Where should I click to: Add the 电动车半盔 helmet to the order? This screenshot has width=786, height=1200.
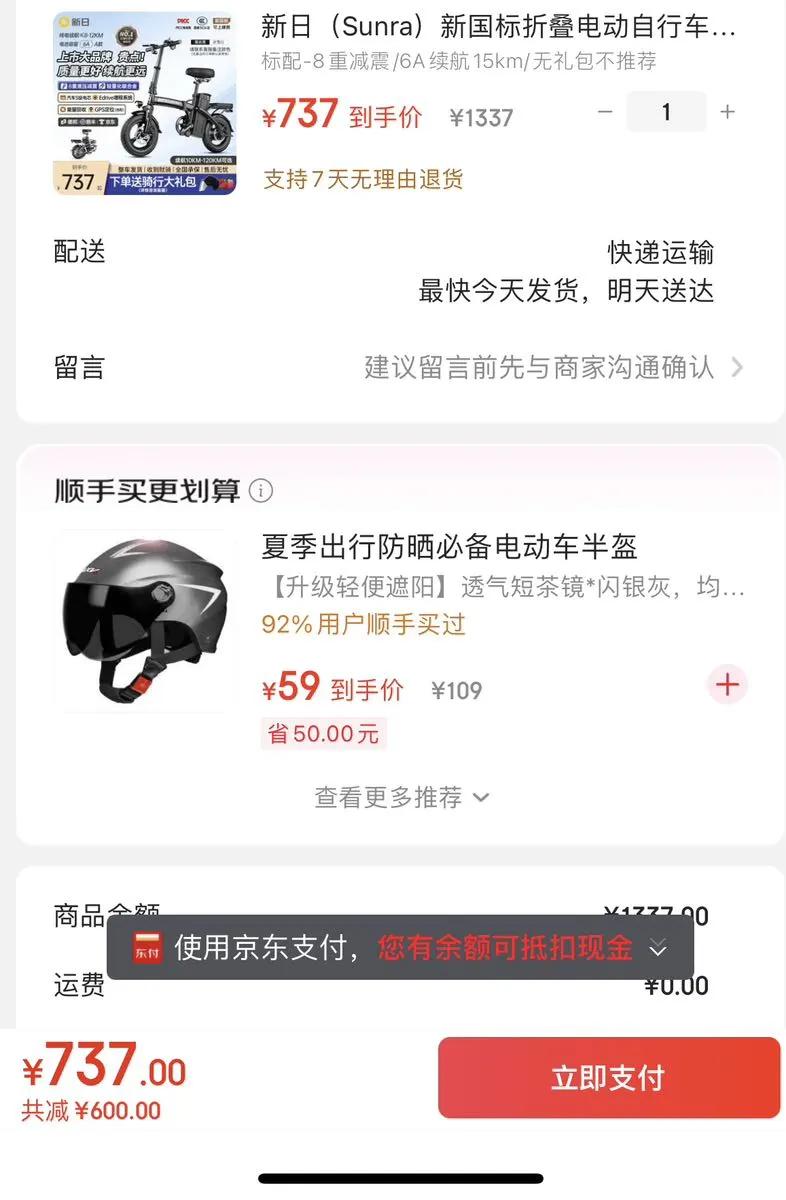coord(727,685)
